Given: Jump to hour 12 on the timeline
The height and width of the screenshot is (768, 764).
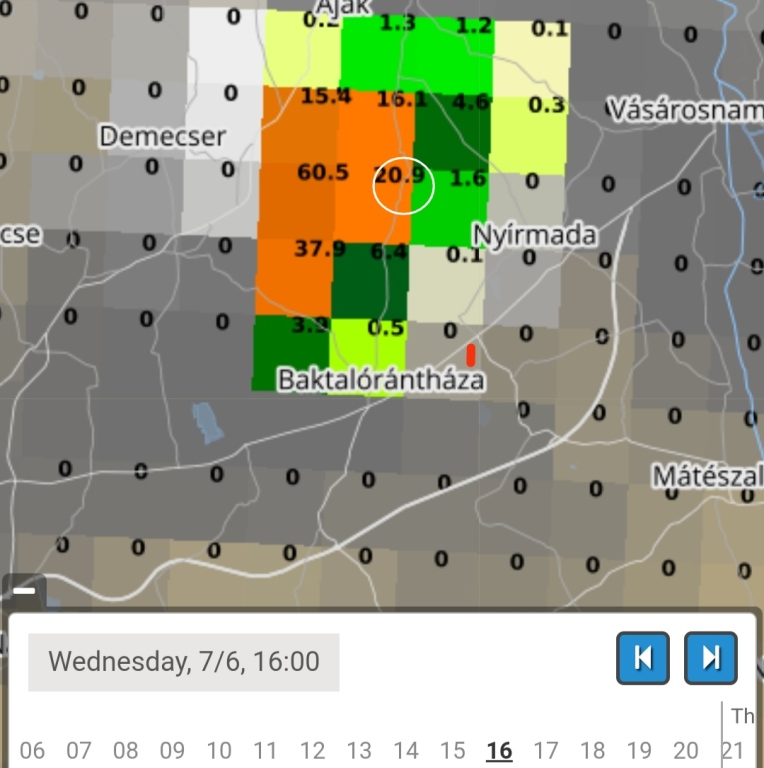Looking at the screenshot, I should tap(312, 751).
